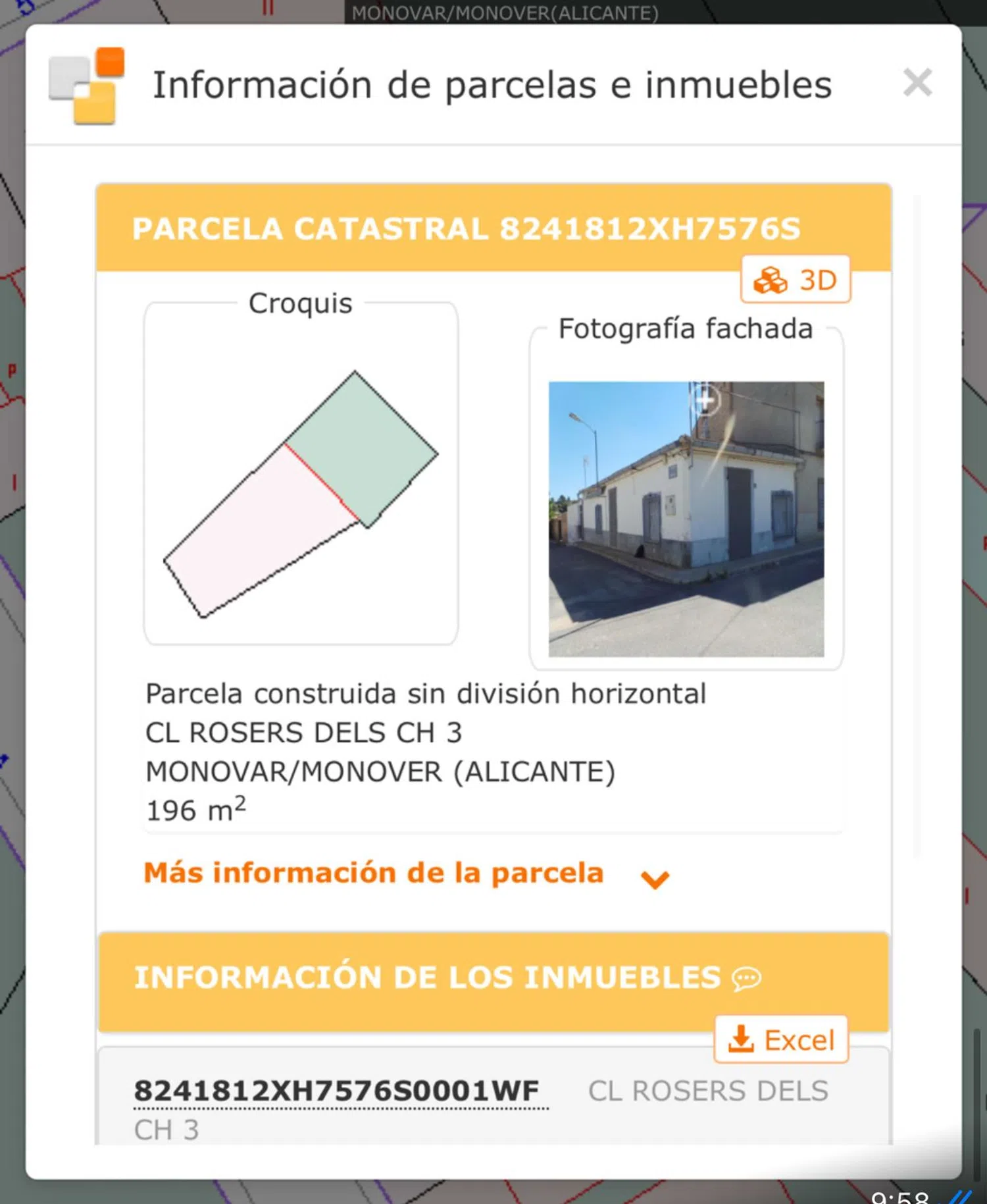Expand Más información de la parcela

[406, 874]
